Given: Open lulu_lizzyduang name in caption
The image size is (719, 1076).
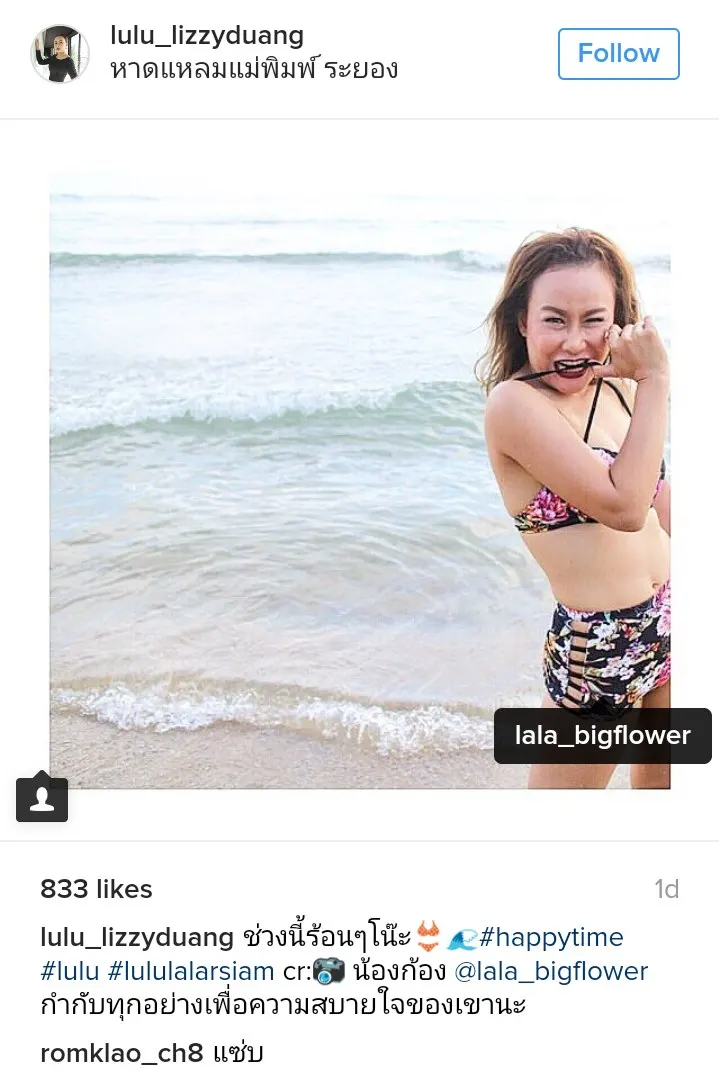Looking at the screenshot, I should click(x=136, y=938).
